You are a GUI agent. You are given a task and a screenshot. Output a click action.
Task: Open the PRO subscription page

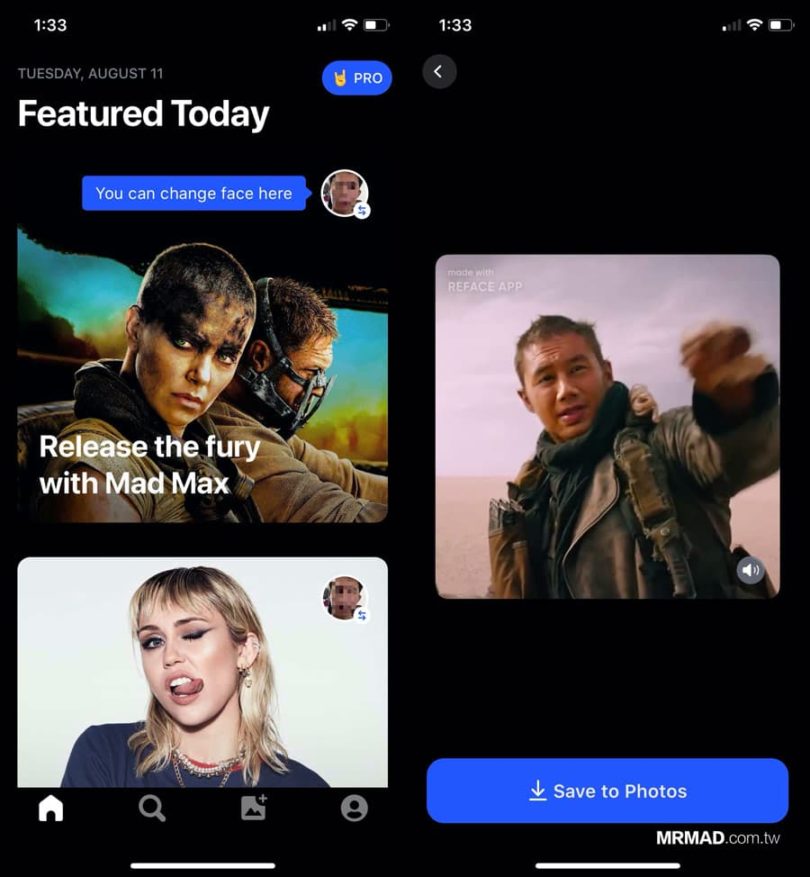(x=357, y=77)
